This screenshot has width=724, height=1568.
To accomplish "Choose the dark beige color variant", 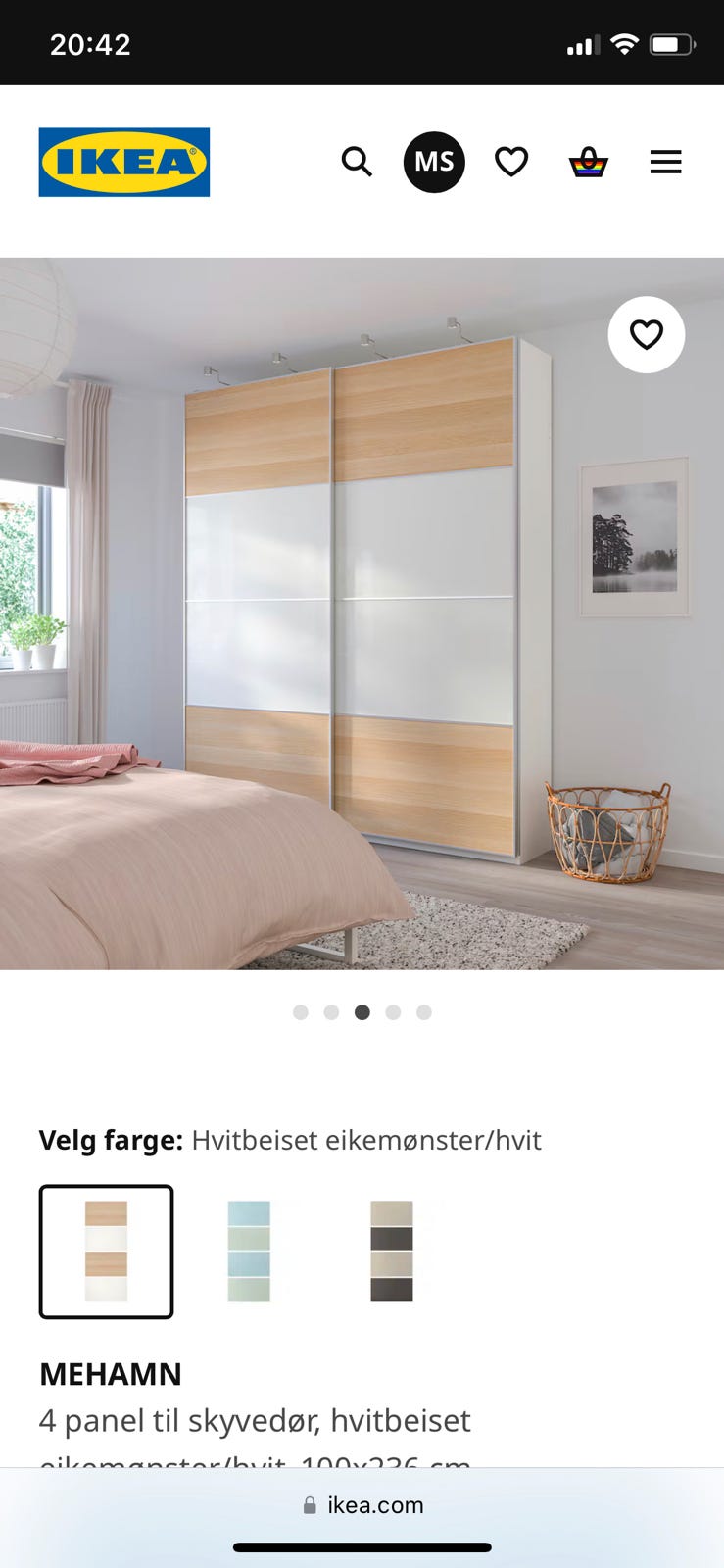I will (392, 1251).
